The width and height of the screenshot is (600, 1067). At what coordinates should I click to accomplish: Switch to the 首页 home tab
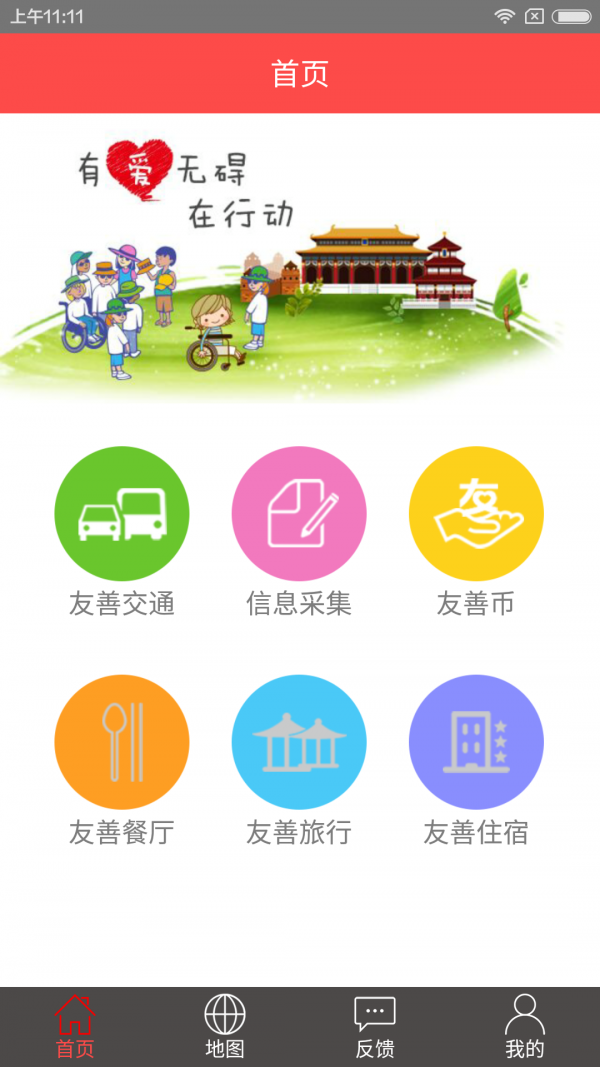click(x=75, y=1027)
